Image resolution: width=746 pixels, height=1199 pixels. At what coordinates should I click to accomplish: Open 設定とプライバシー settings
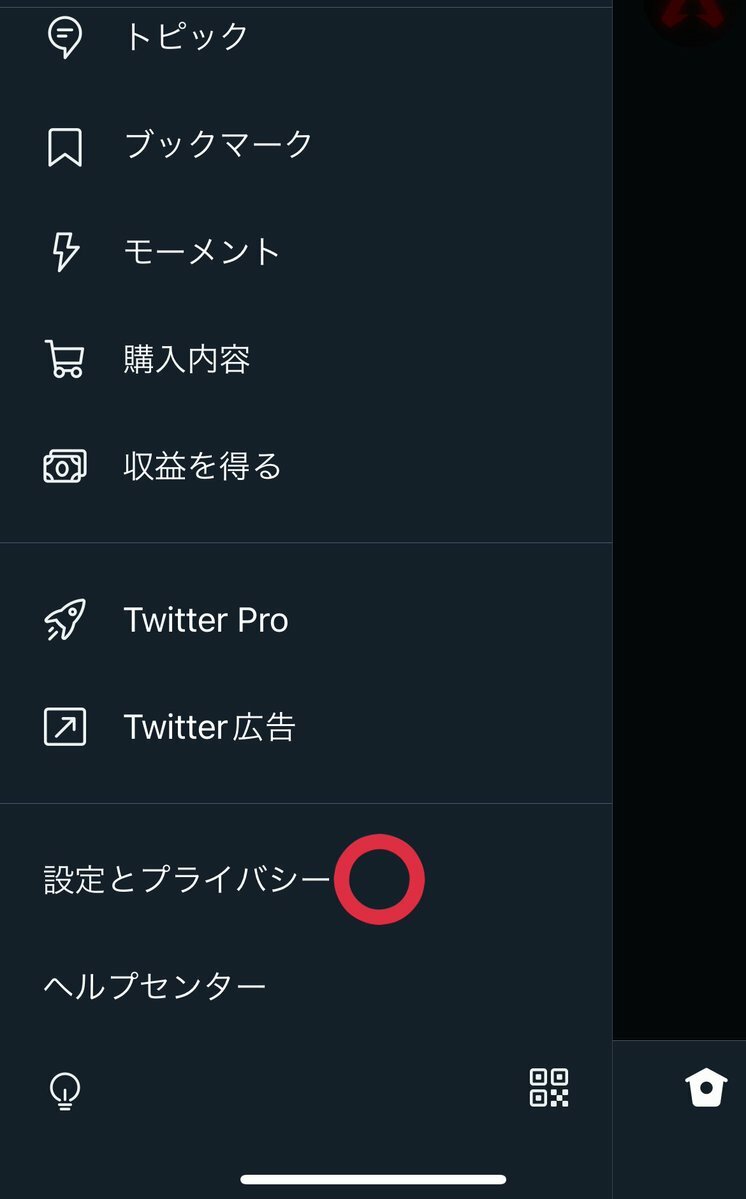187,880
